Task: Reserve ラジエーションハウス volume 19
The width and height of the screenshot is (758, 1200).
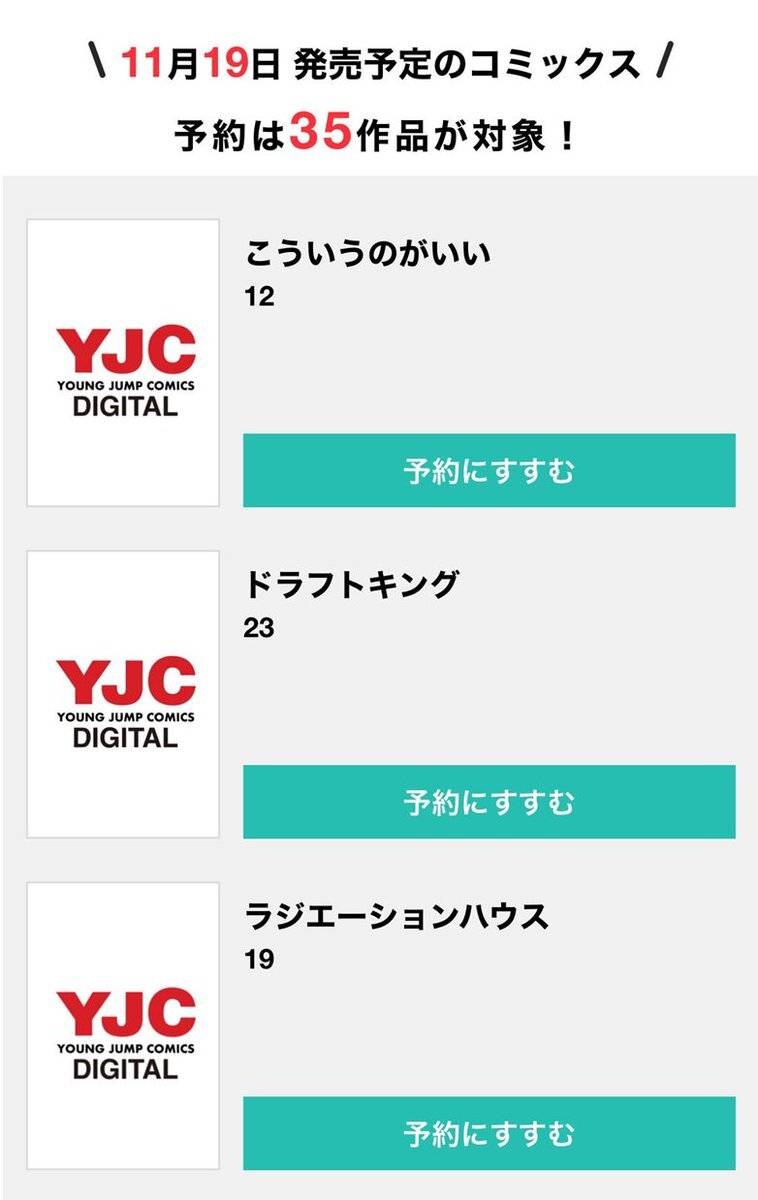Action: click(x=489, y=1134)
